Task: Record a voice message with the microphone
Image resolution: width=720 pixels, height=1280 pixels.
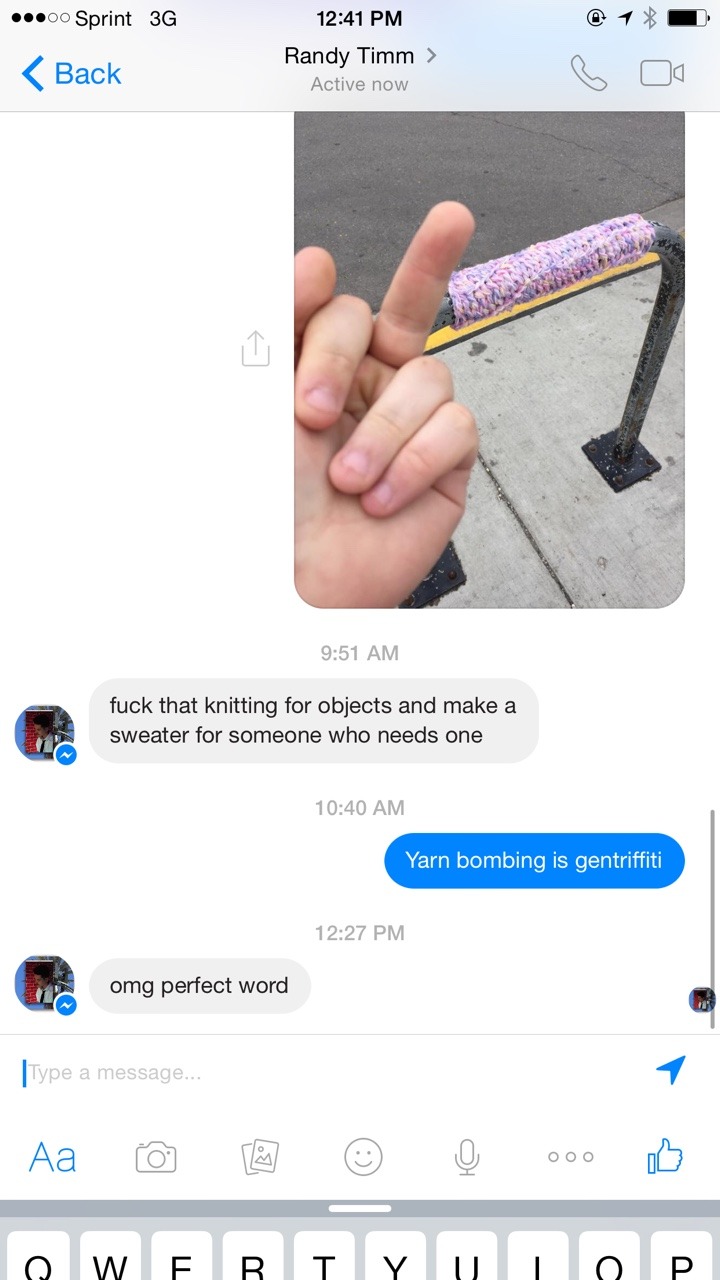Action: 467,1157
